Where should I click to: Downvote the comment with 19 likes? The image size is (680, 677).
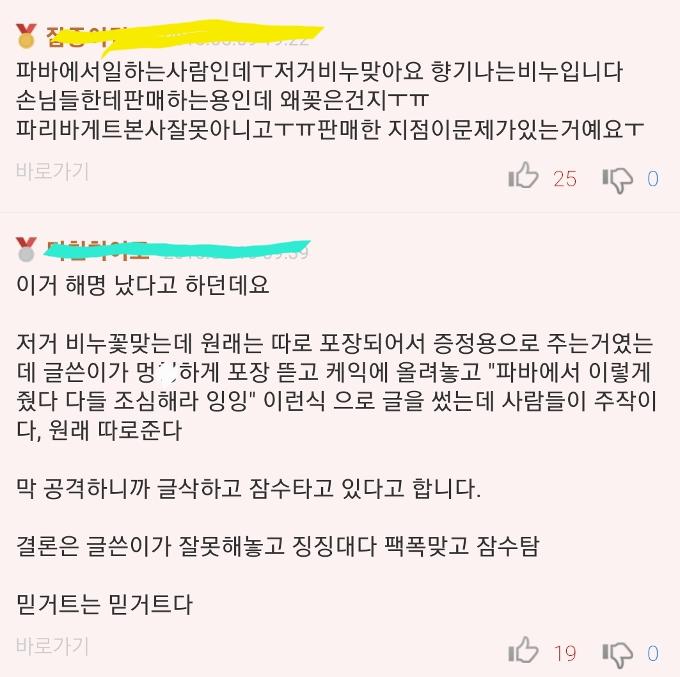point(617,653)
